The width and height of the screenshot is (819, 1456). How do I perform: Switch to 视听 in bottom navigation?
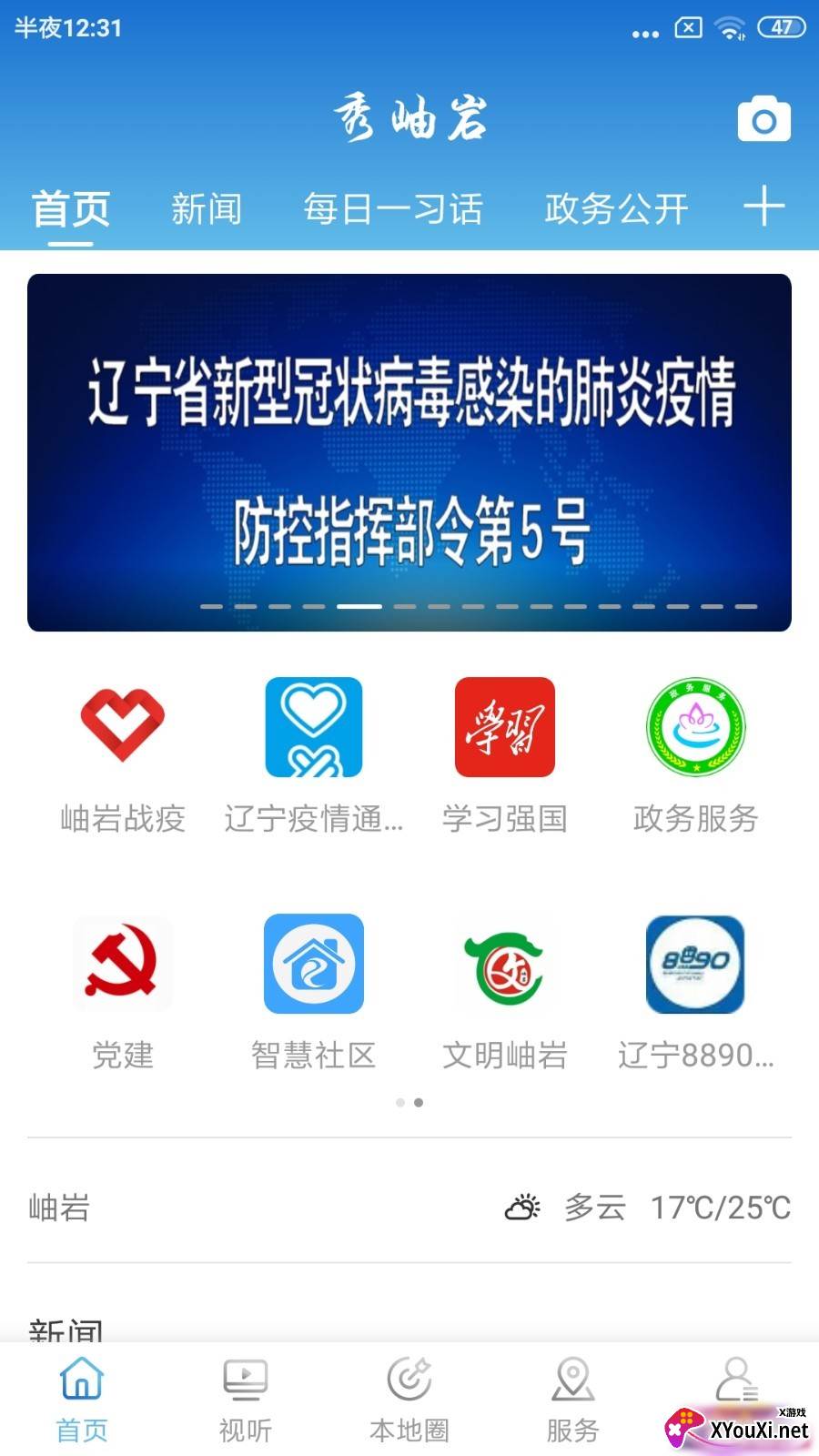[x=245, y=1399]
